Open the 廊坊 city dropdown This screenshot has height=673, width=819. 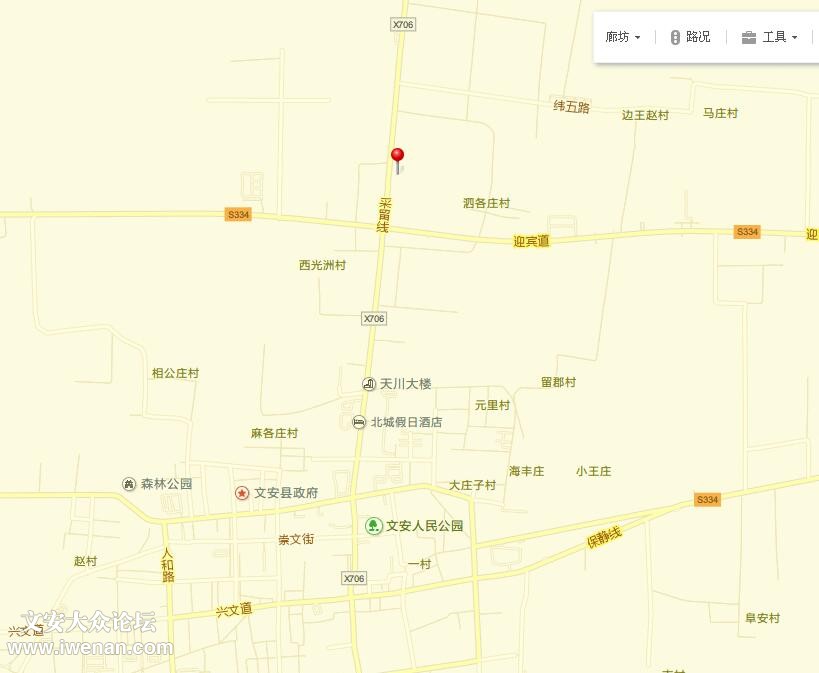[623, 37]
